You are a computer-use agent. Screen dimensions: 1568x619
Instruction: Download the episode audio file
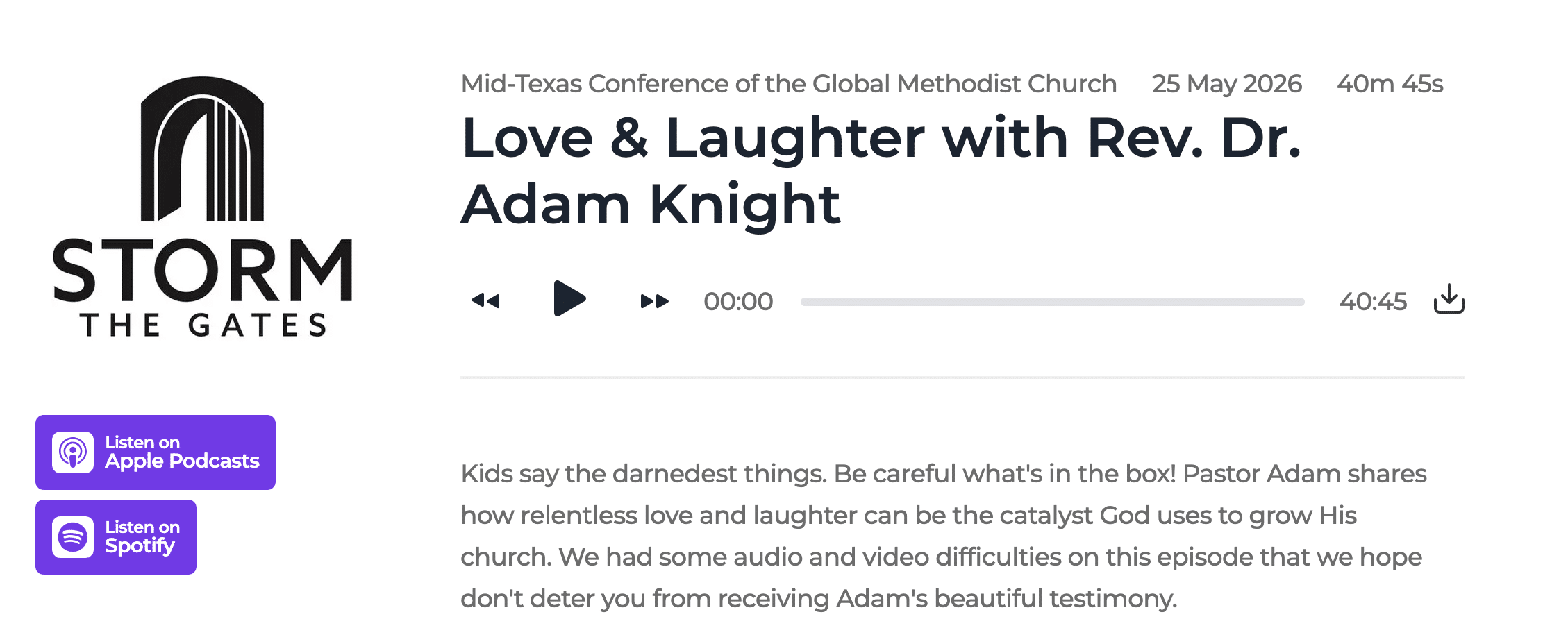coord(1449,299)
